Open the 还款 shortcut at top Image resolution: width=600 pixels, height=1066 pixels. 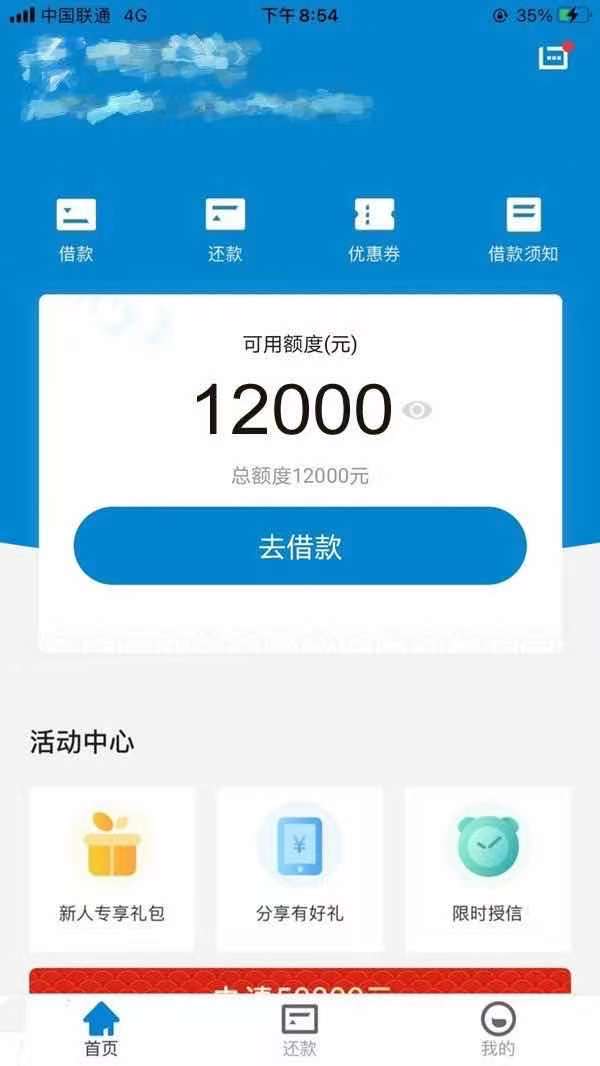pyautogui.click(x=225, y=230)
